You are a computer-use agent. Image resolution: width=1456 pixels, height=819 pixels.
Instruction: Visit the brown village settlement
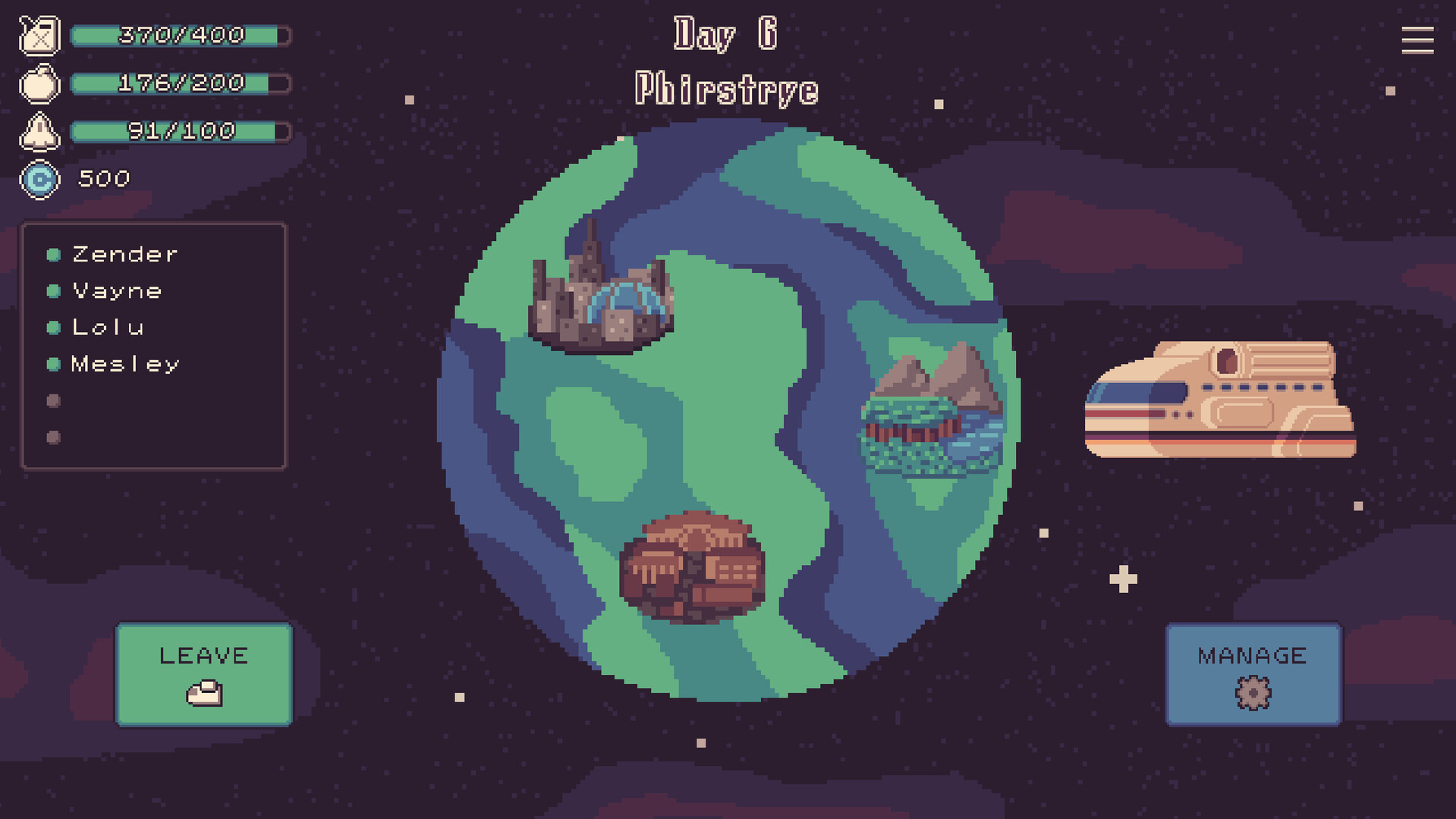point(692,569)
